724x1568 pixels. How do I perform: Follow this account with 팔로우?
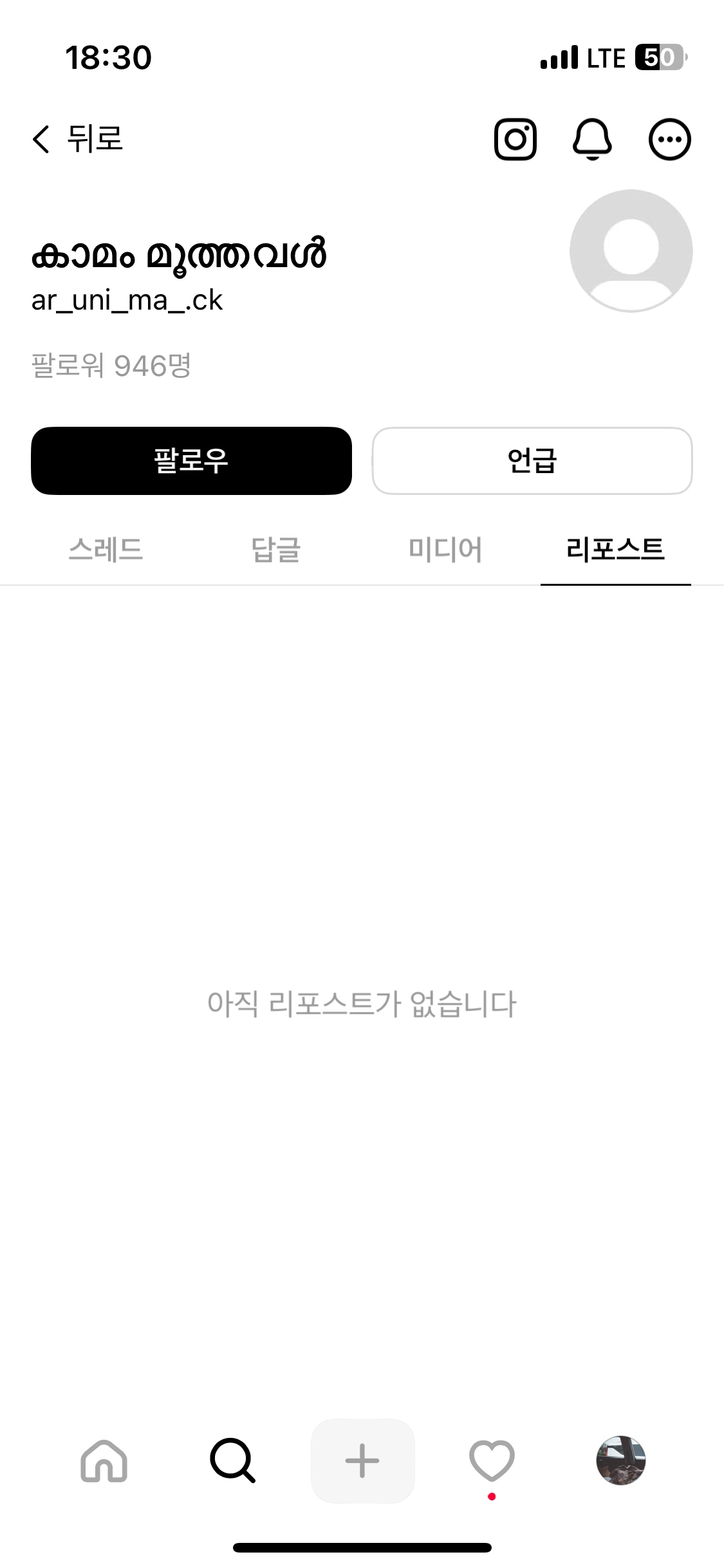pos(191,461)
